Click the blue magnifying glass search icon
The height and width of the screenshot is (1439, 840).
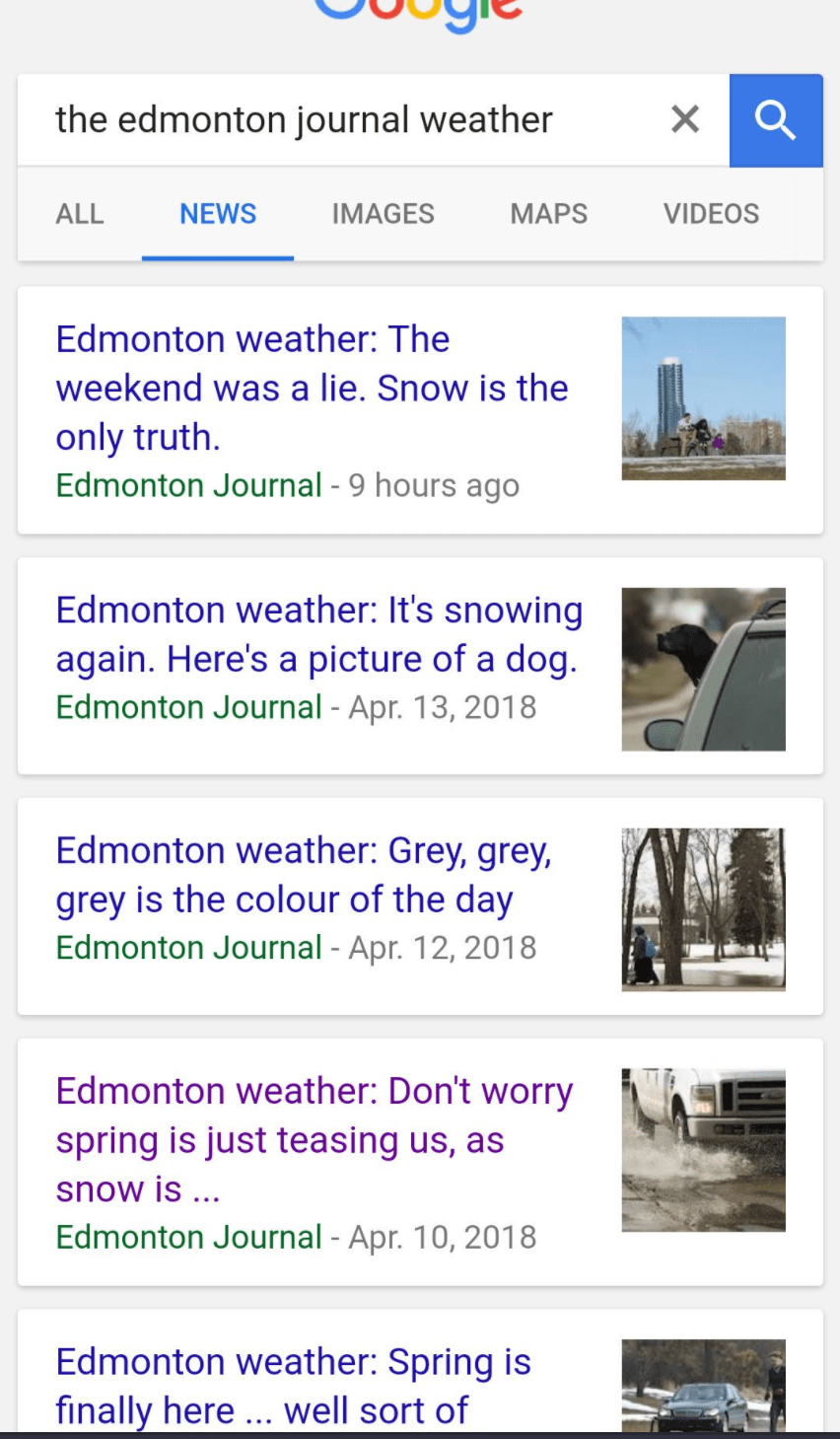point(776,119)
